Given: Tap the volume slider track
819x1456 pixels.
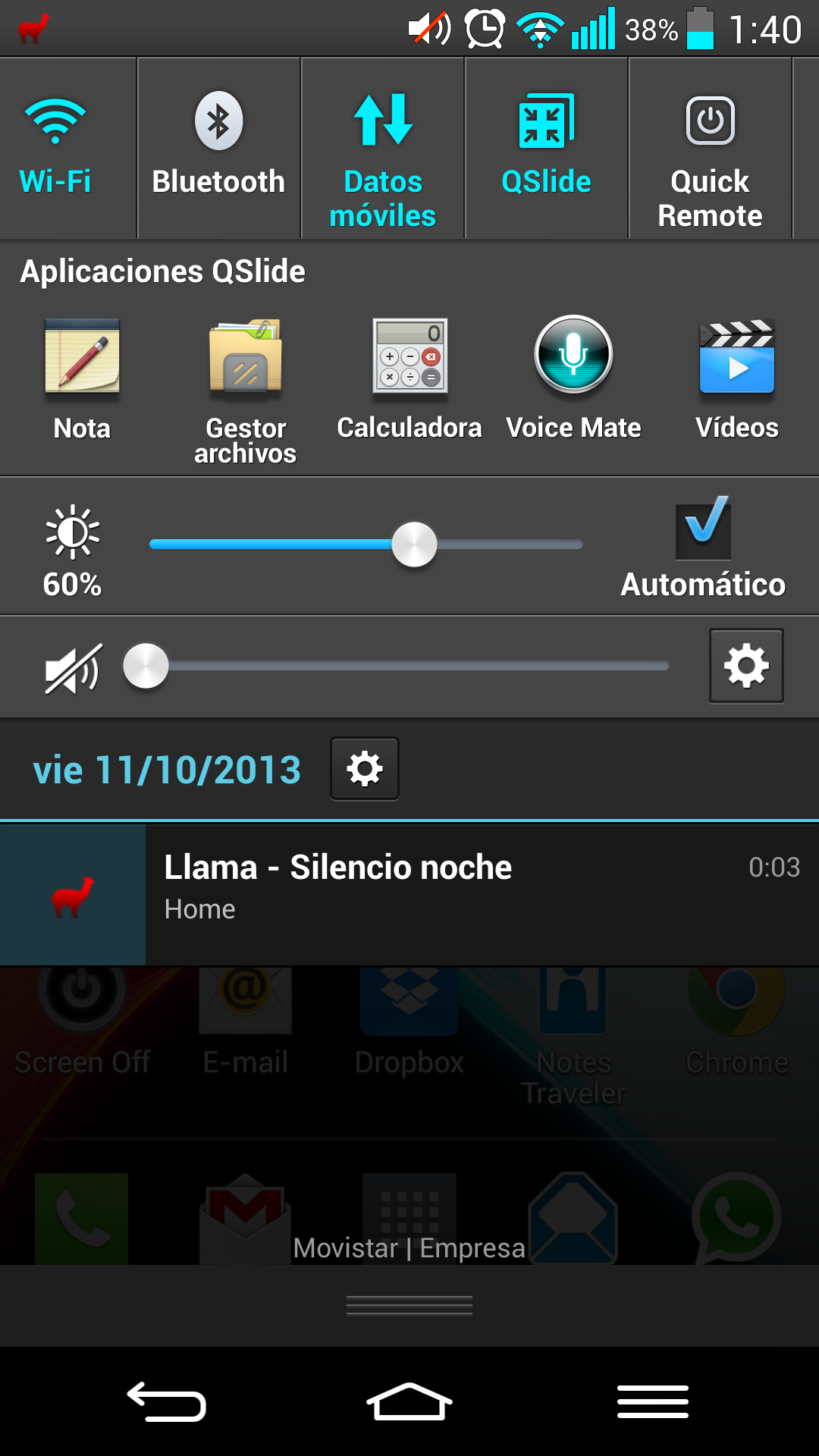Looking at the screenshot, I should click(x=417, y=666).
